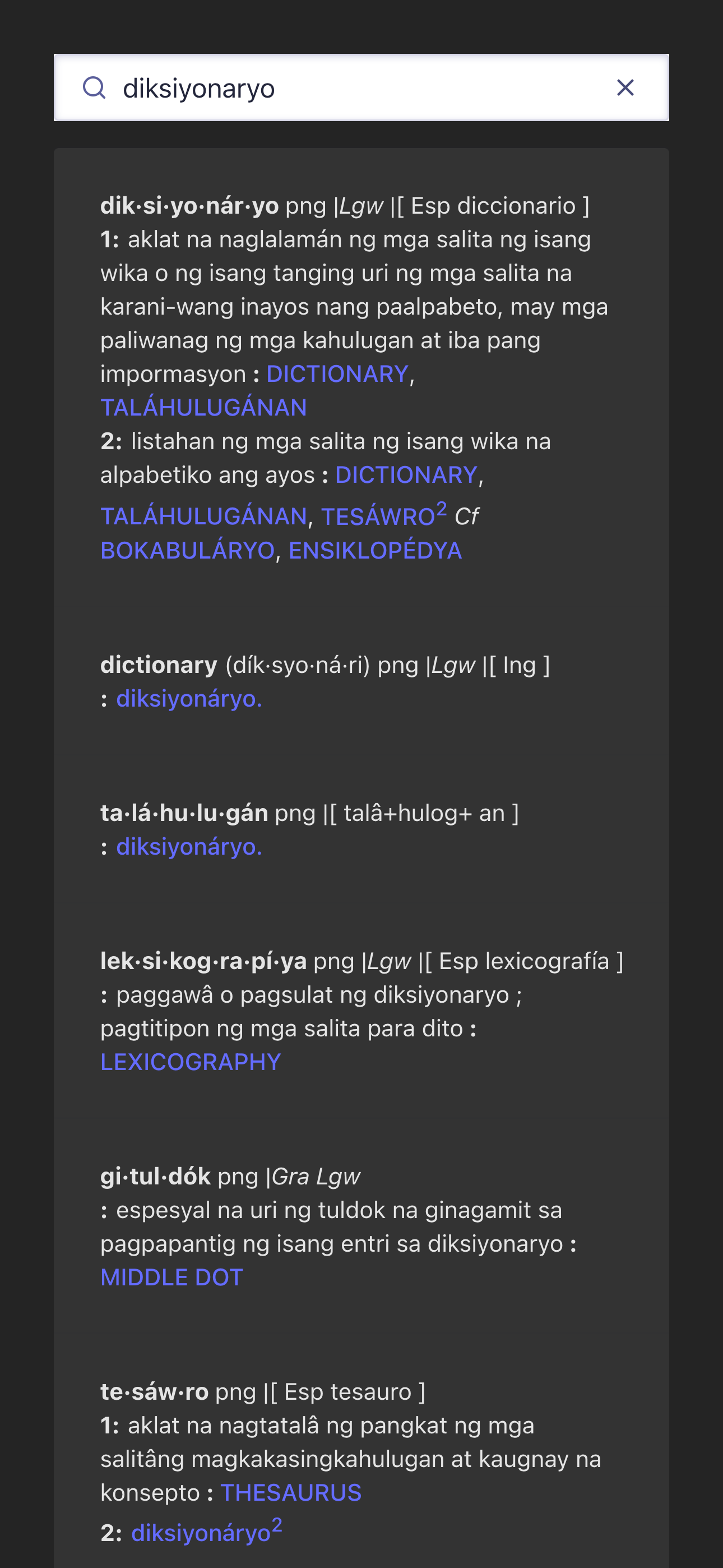
Task: Open the ENSIKLOPÉDYA cross-reference
Action: point(375,551)
